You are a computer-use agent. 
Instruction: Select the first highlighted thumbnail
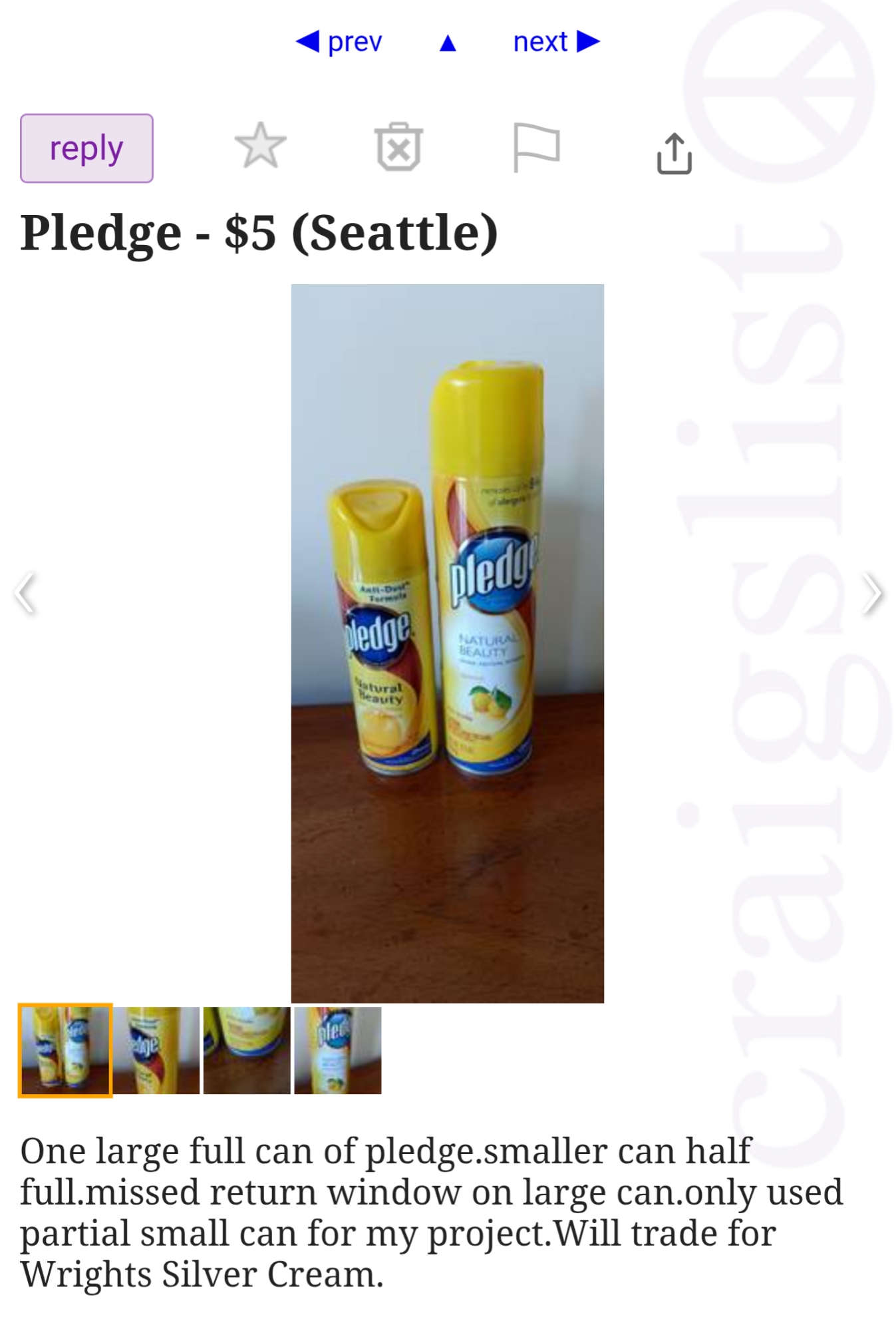[65, 1049]
